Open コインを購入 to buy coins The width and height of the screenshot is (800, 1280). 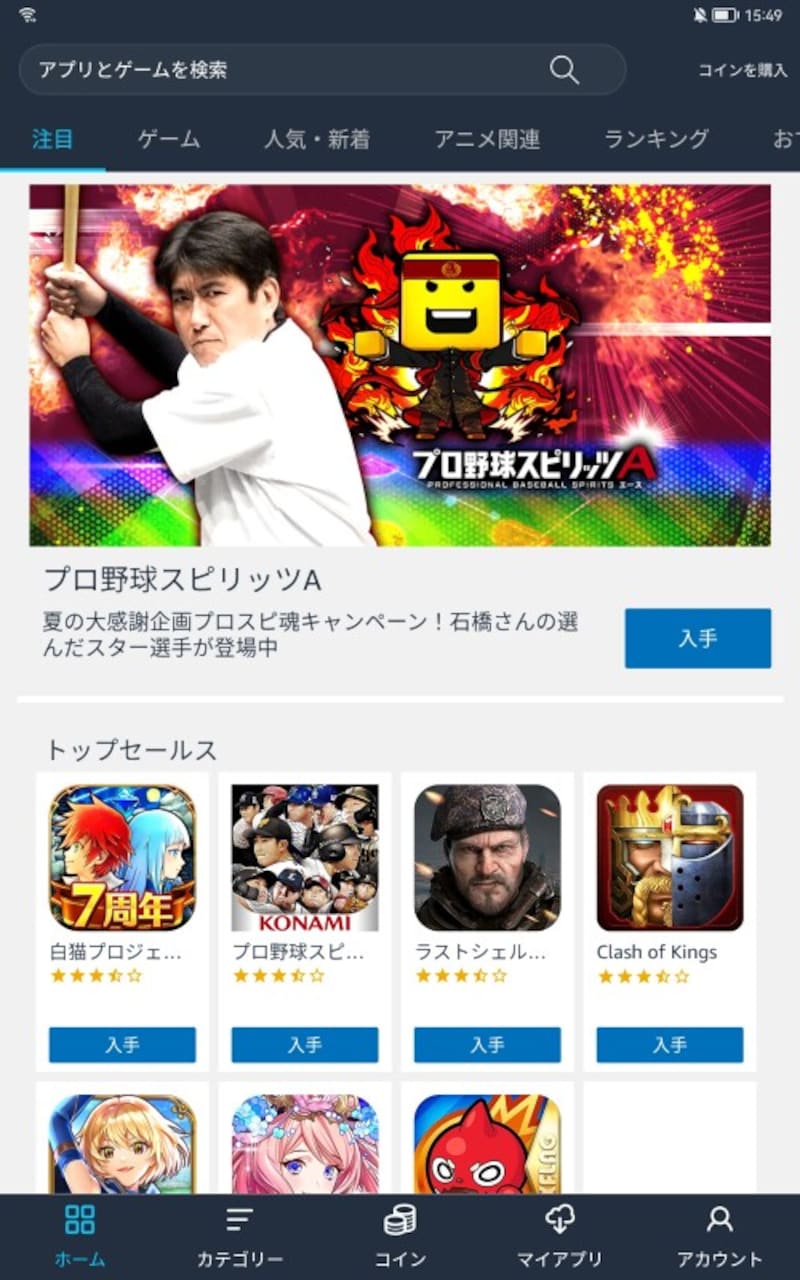point(742,70)
